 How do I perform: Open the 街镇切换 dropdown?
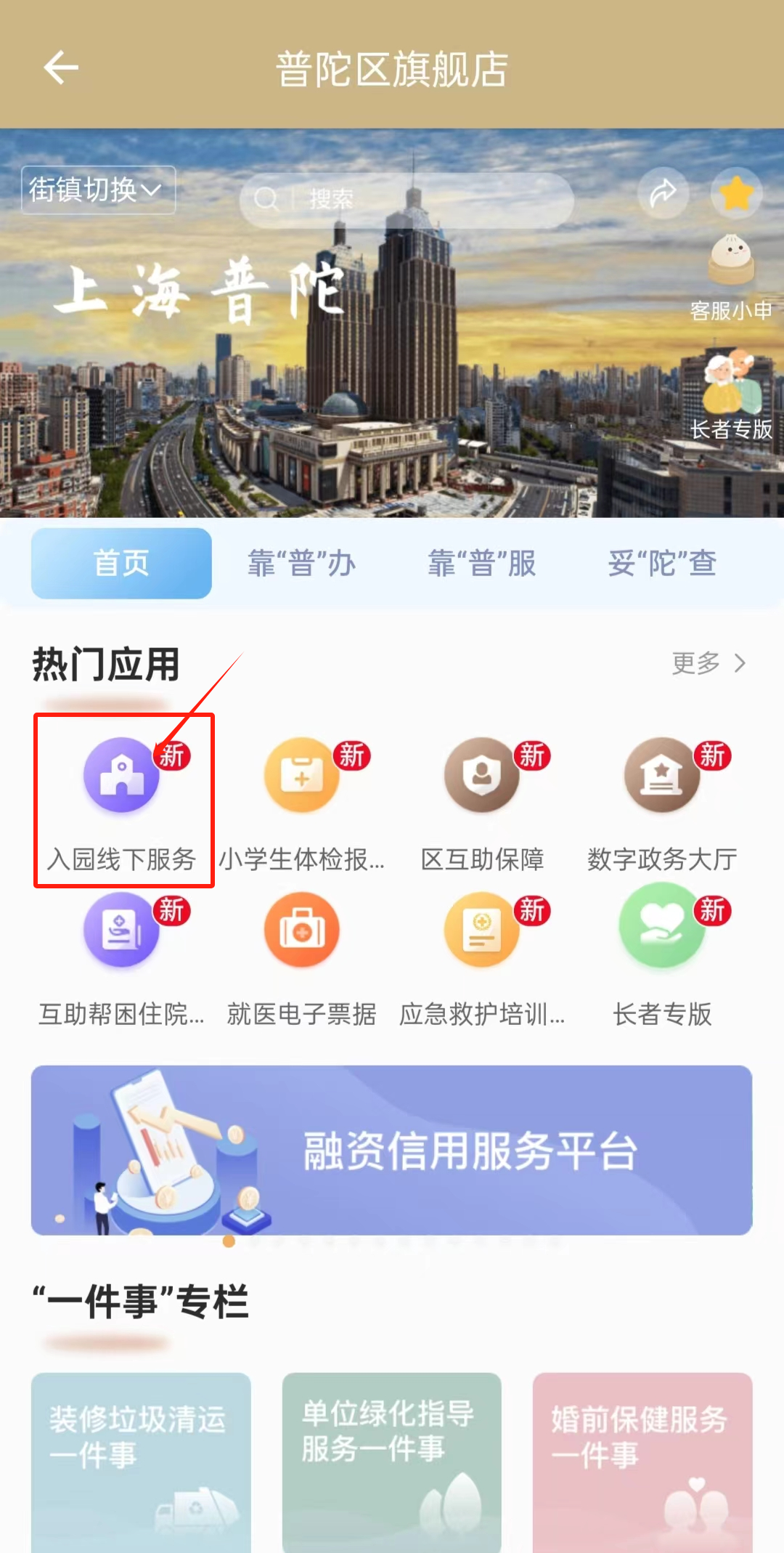coord(98,190)
